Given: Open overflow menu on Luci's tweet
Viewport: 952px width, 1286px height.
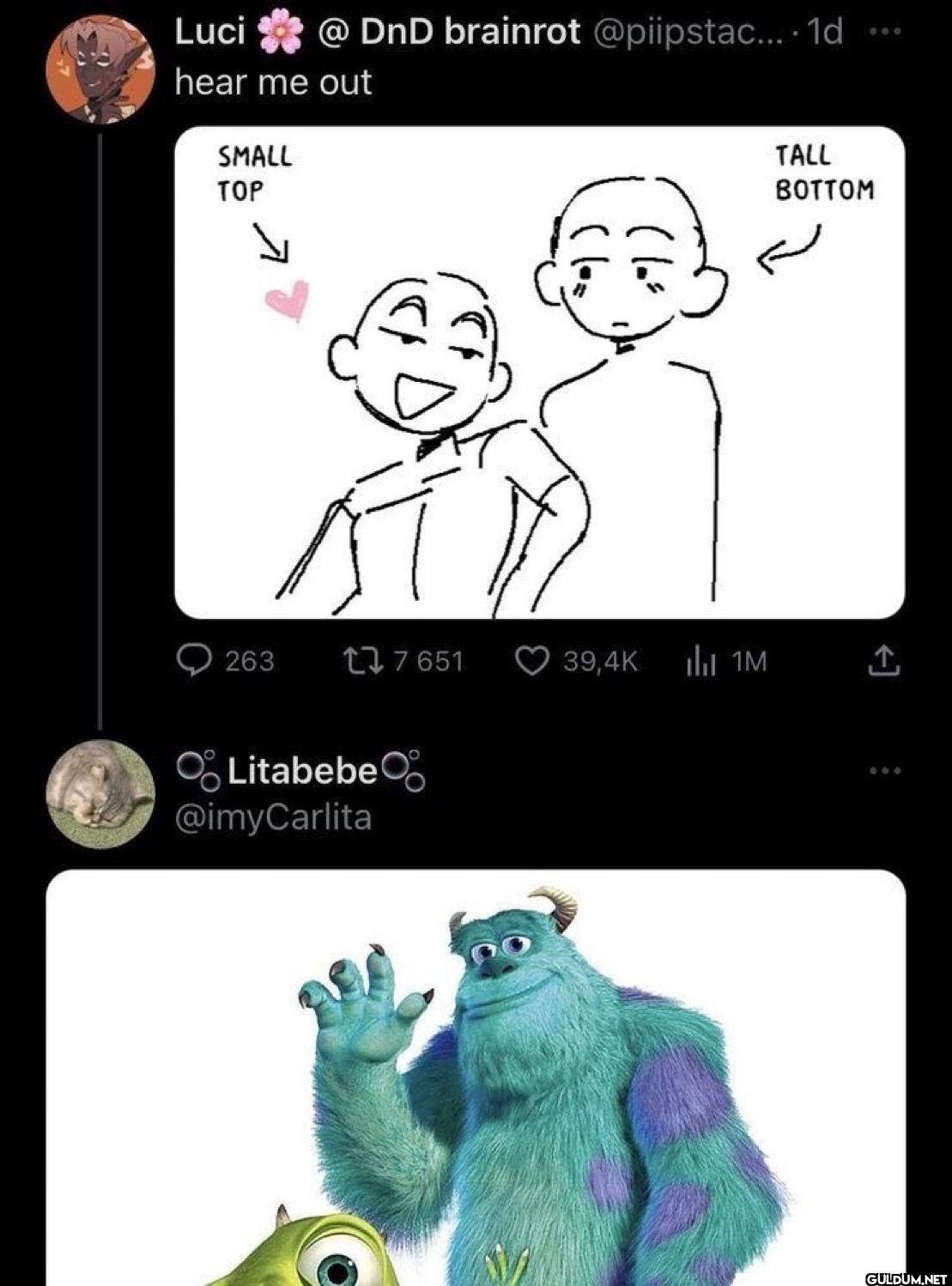Looking at the screenshot, I should click(x=884, y=33).
